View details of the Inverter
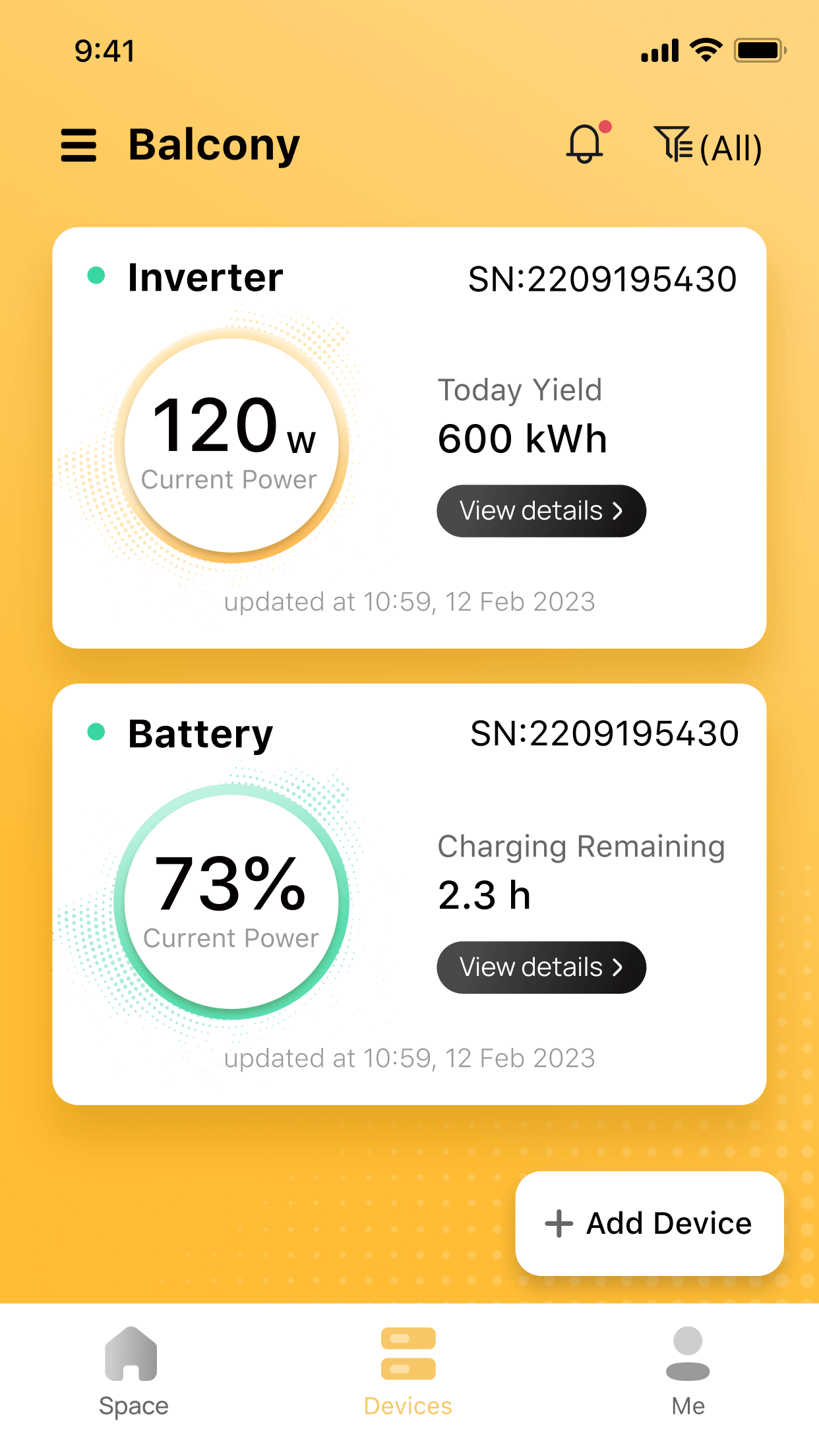819x1456 pixels. [541, 511]
